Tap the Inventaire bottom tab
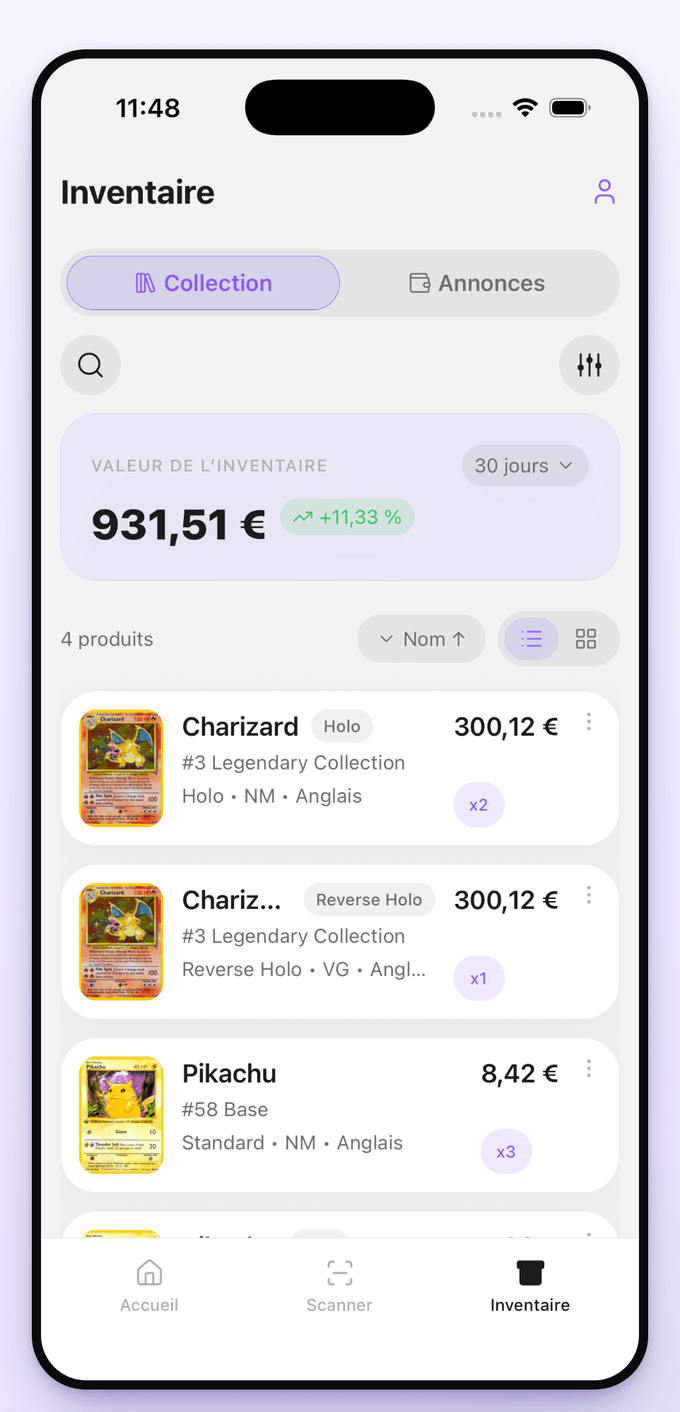 point(530,1286)
